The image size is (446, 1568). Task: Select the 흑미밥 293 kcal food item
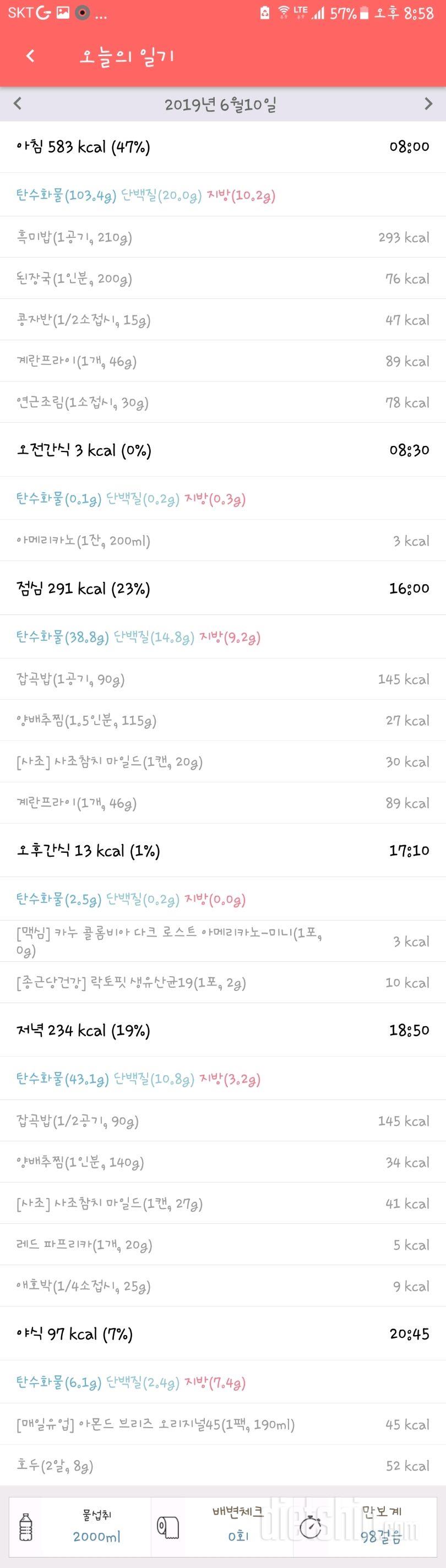pos(222,237)
